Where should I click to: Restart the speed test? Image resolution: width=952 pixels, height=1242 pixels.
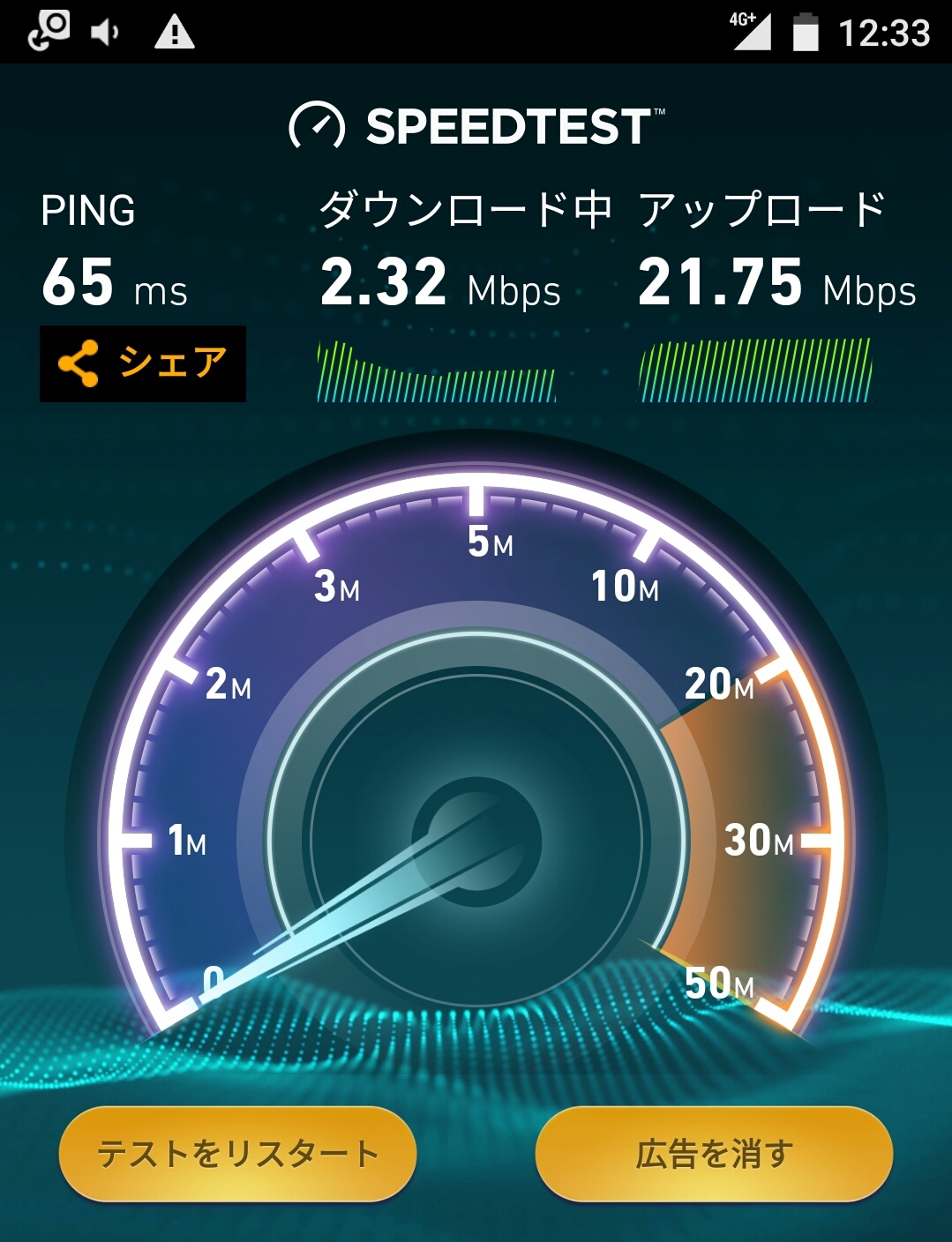coord(237,1154)
